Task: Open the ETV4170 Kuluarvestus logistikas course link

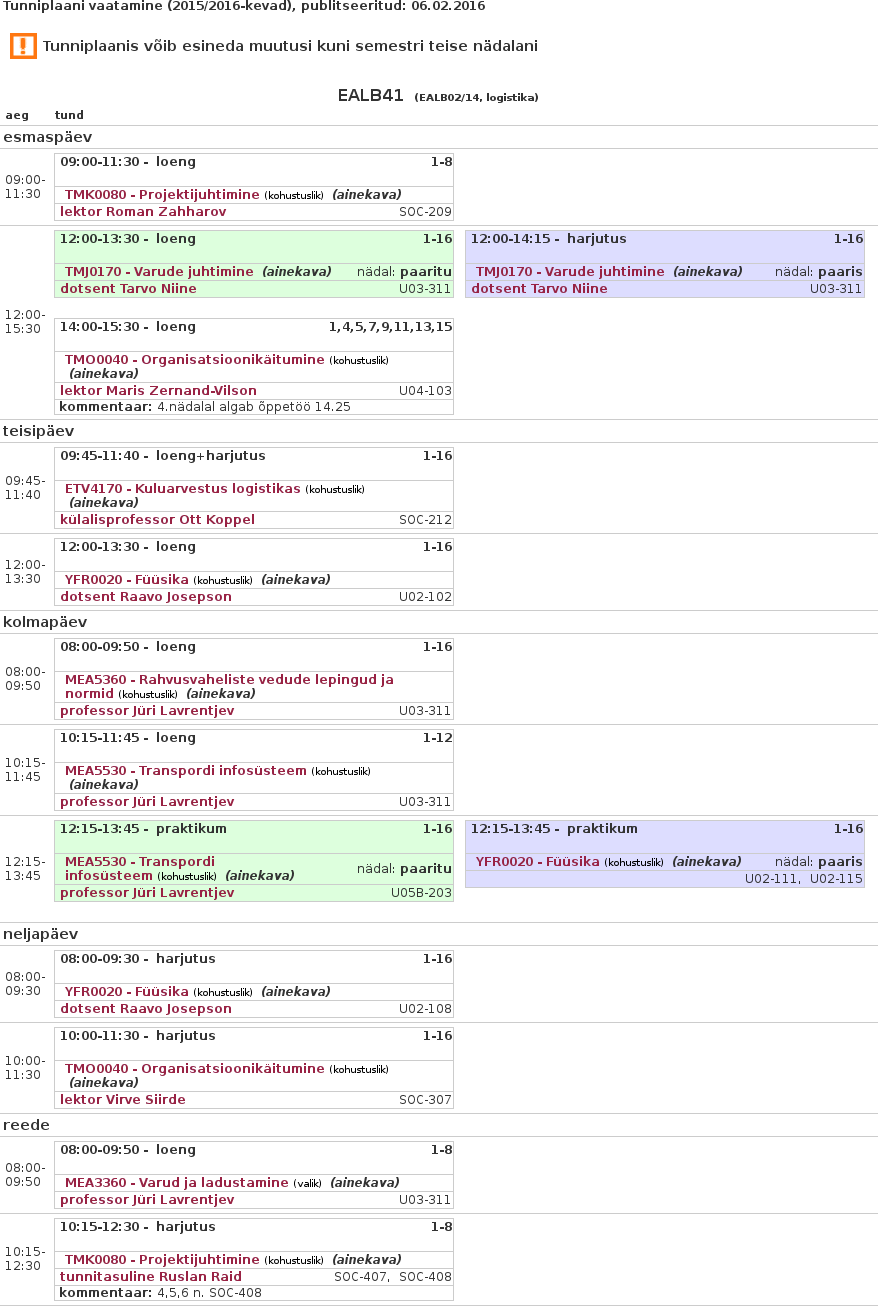Action: 182,489
